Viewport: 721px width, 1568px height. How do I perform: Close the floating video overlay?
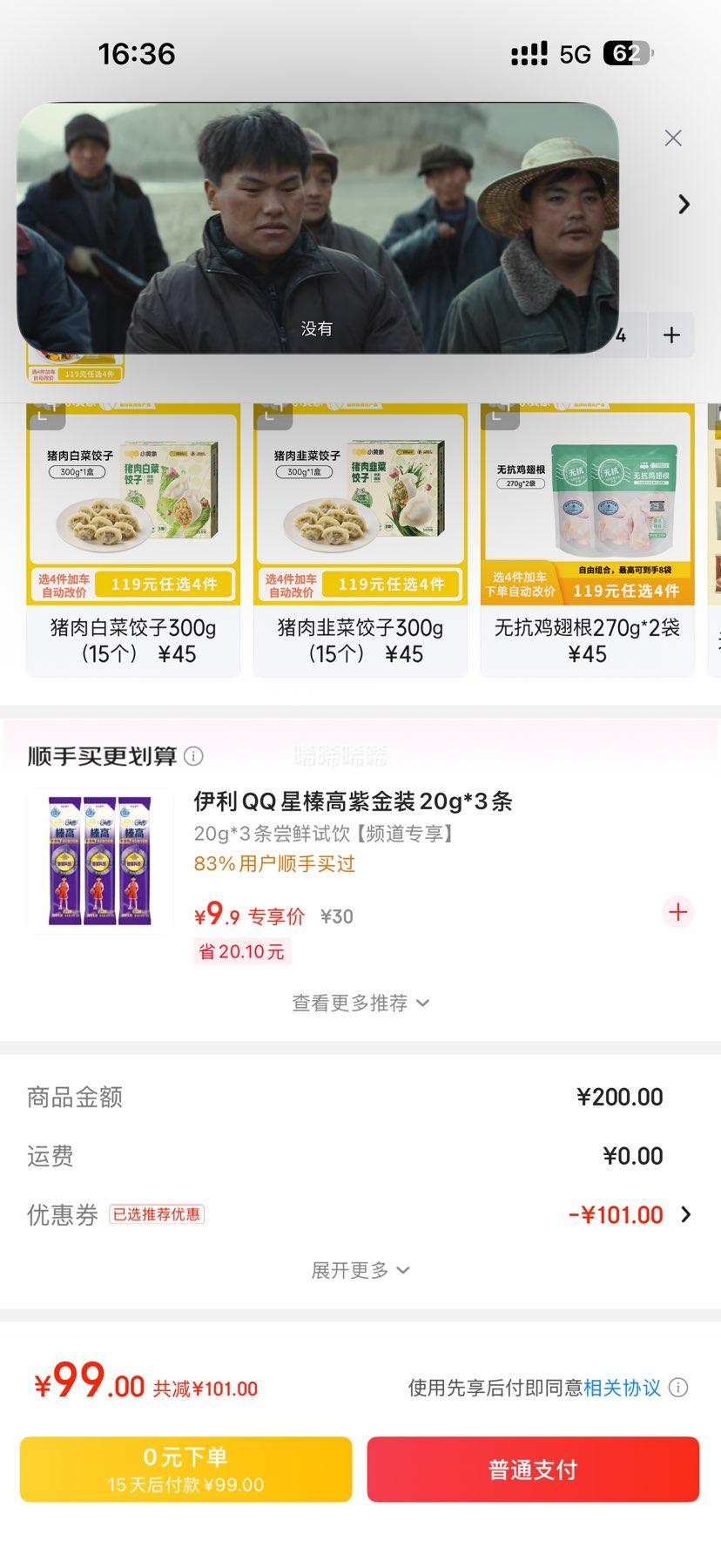click(672, 138)
